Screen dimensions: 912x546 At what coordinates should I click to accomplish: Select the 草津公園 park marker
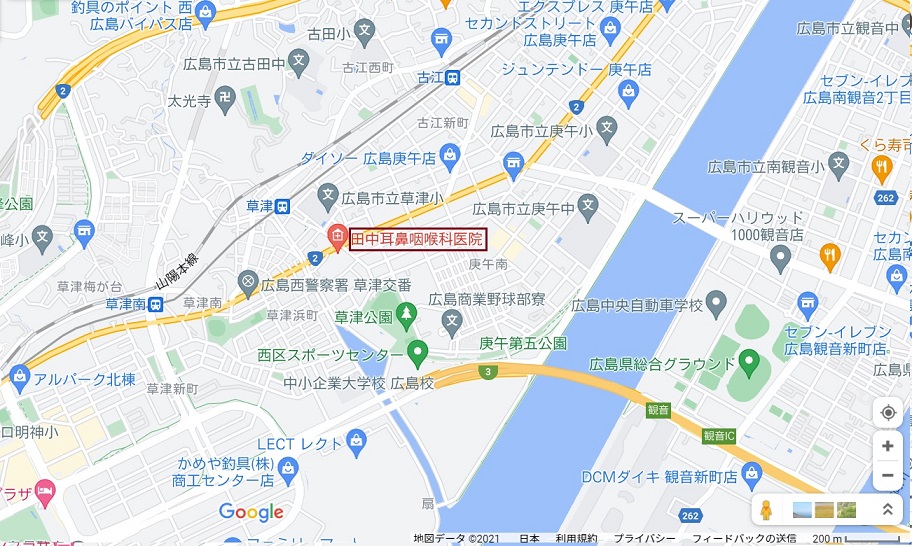[x=405, y=316]
